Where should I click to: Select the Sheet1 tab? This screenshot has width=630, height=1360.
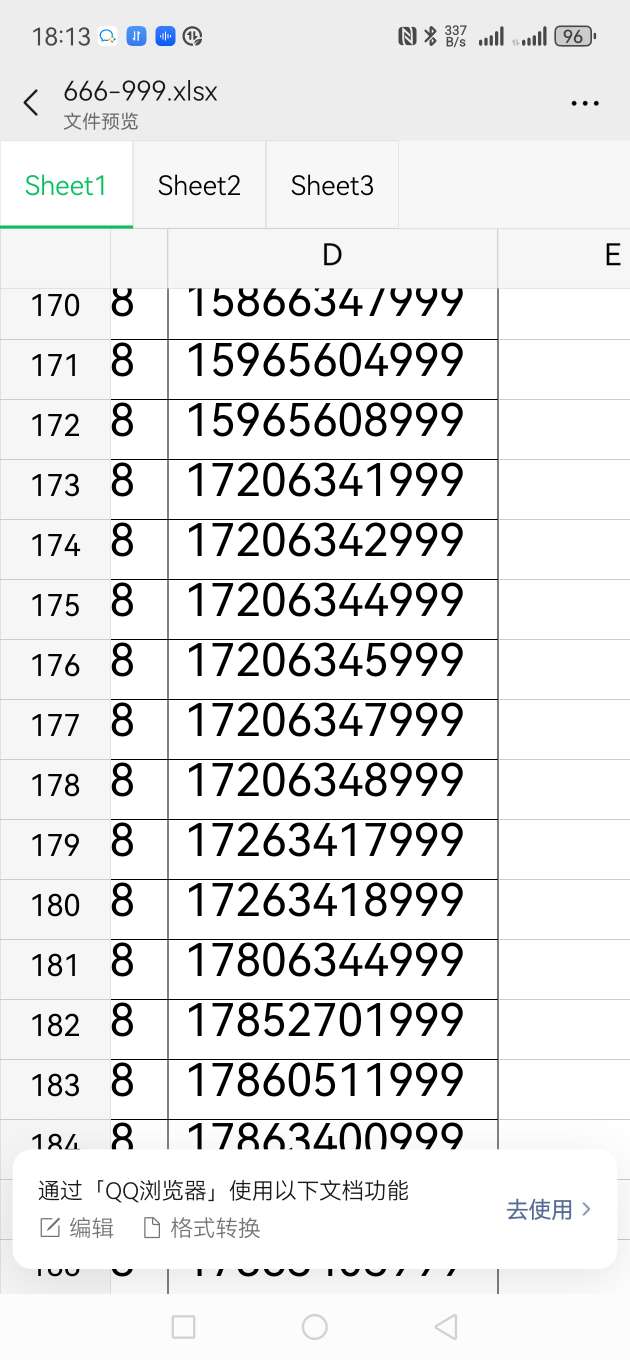(x=66, y=185)
